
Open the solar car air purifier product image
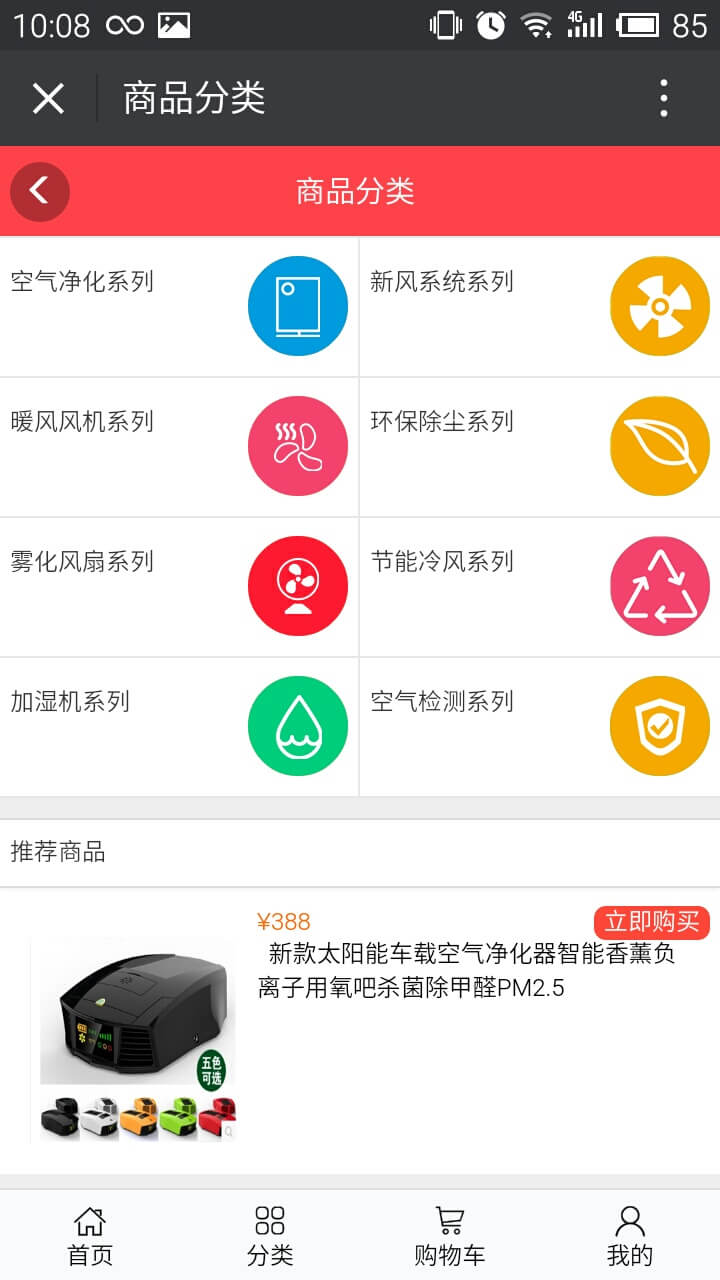134,1038
